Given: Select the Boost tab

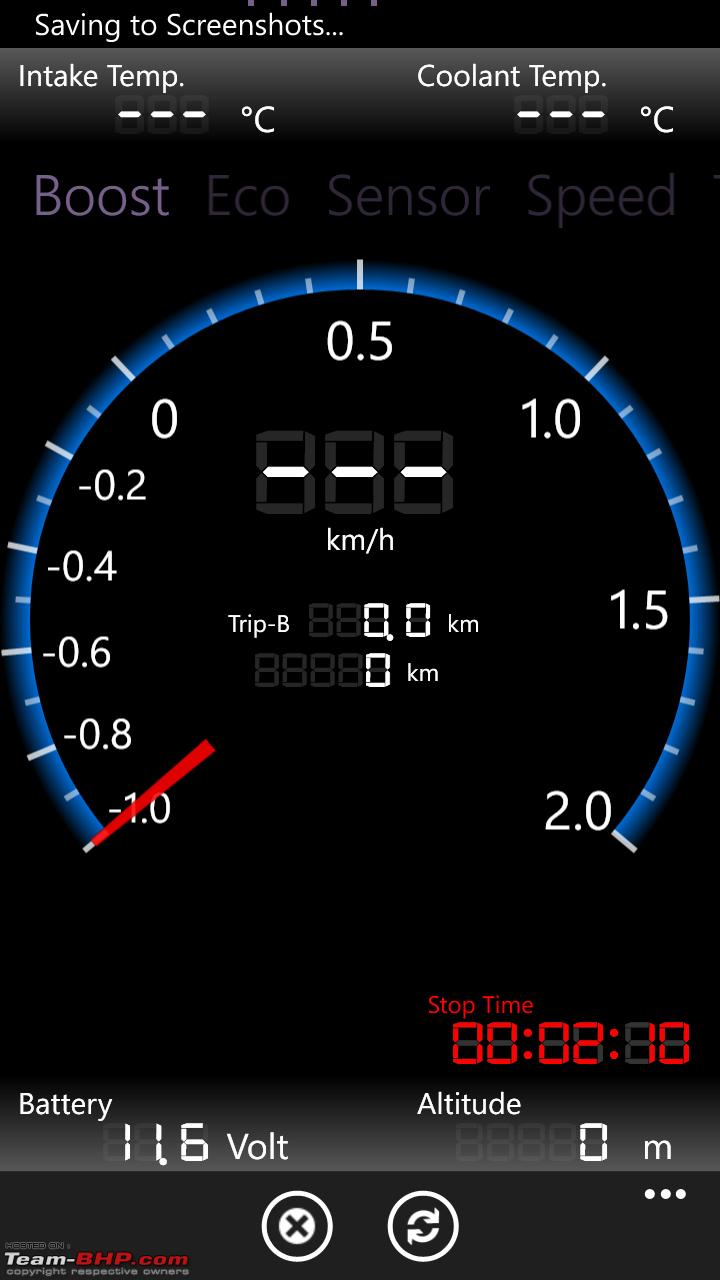Looking at the screenshot, I should pyautogui.click(x=102, y=196).
